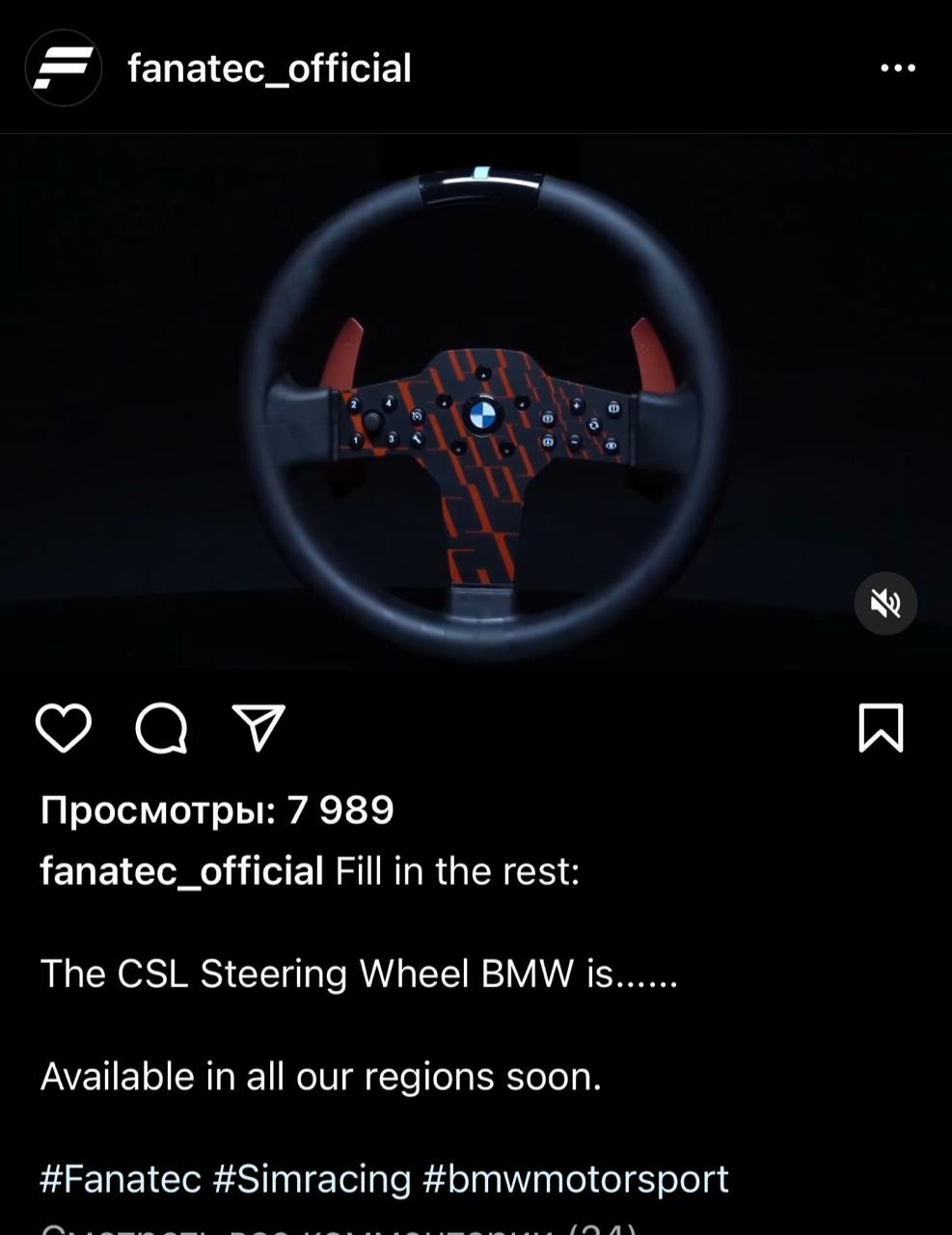Screen dimensions: 952x1235
Task: Share the post via the paper plane icon
Action: pyautogui.click(x=258, y=727)
